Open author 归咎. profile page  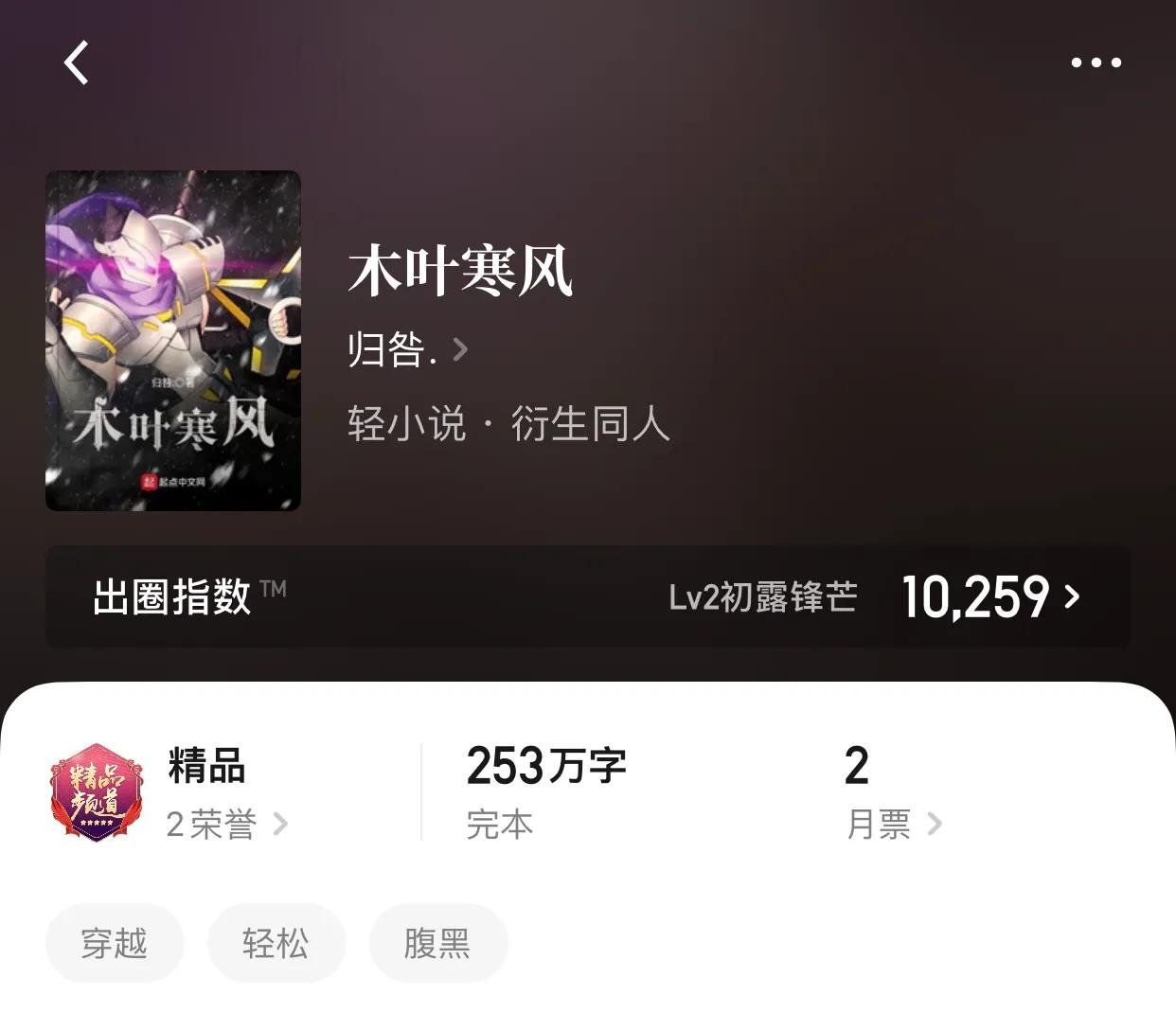tap(407, 350)
